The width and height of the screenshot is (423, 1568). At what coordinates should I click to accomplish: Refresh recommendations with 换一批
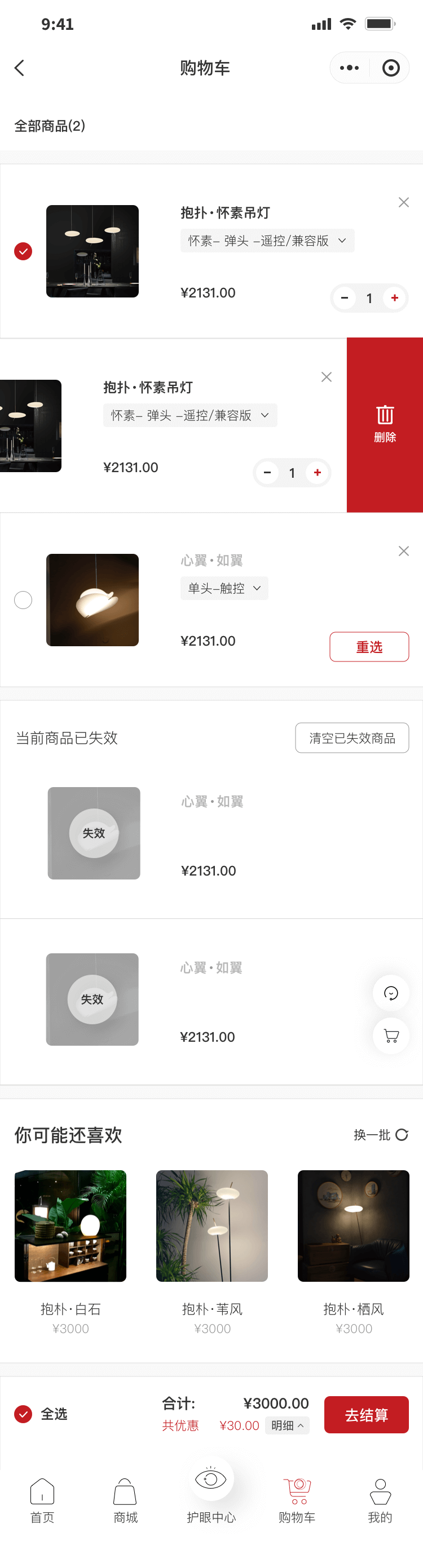click(381, 1135)
